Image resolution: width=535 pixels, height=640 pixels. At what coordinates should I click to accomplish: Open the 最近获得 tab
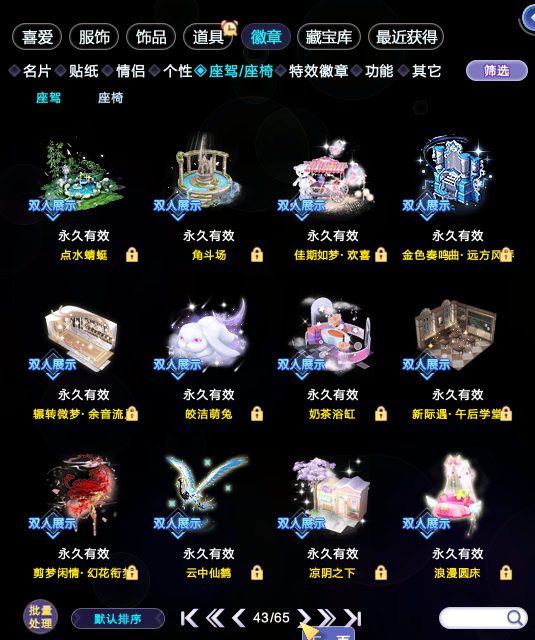click(406, 37)
